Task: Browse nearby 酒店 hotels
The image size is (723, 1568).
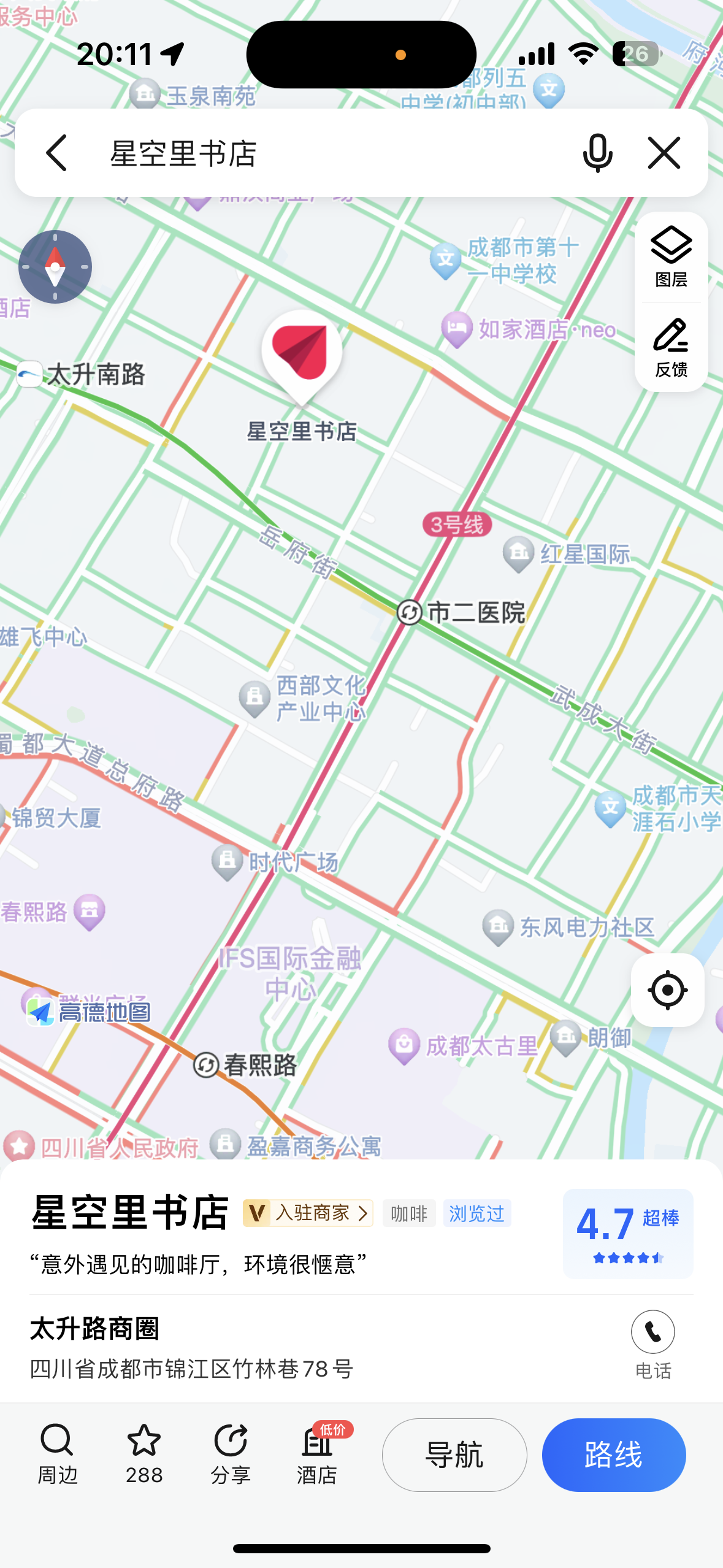Action: click(317, 1454)
